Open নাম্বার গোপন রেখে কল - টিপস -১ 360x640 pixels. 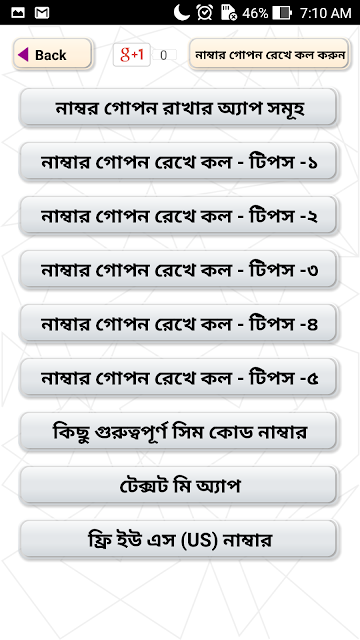pos(178,161)
